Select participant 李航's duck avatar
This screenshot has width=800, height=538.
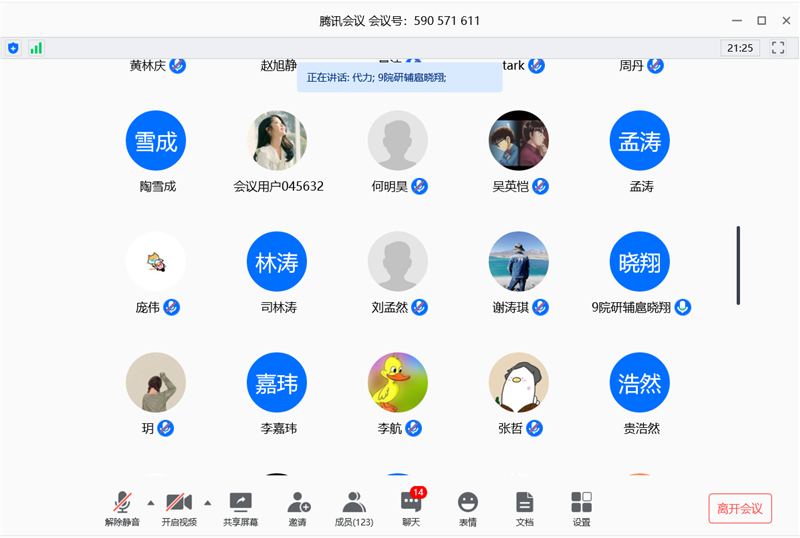pos(398,383)
